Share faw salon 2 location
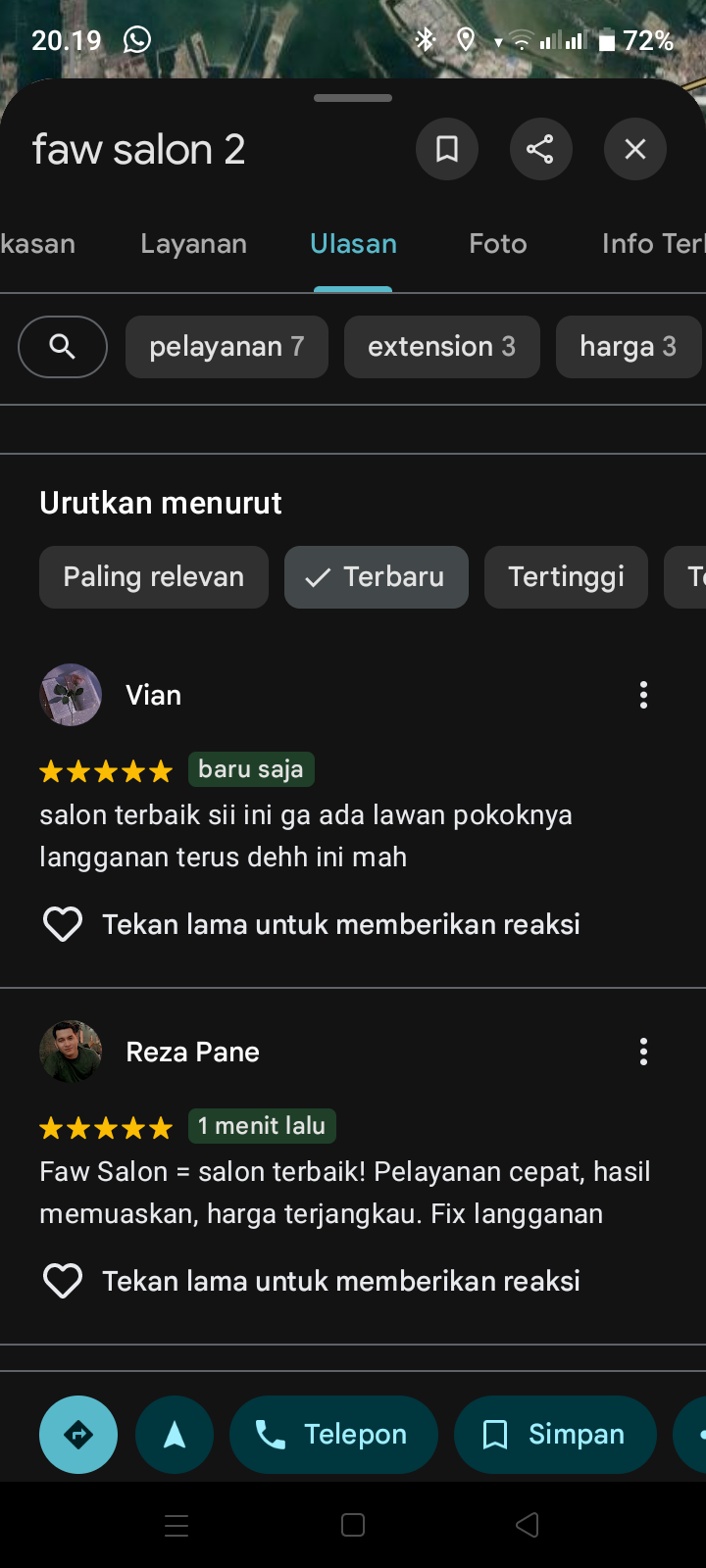 coord(540,149)
